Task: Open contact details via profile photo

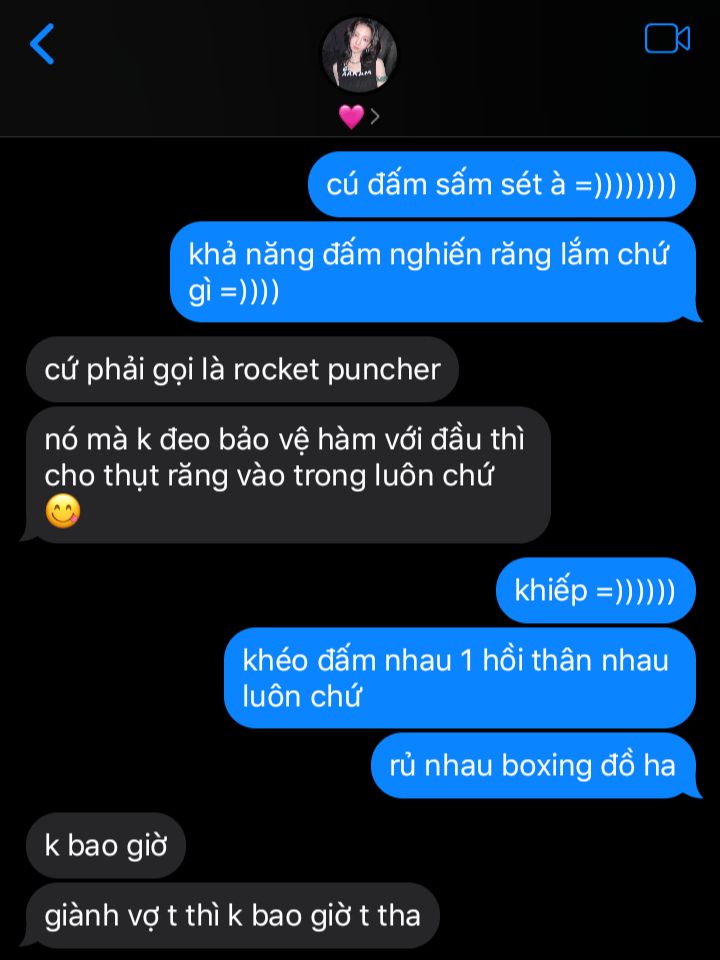Action: pyautogui.click(x=359, y=55)
